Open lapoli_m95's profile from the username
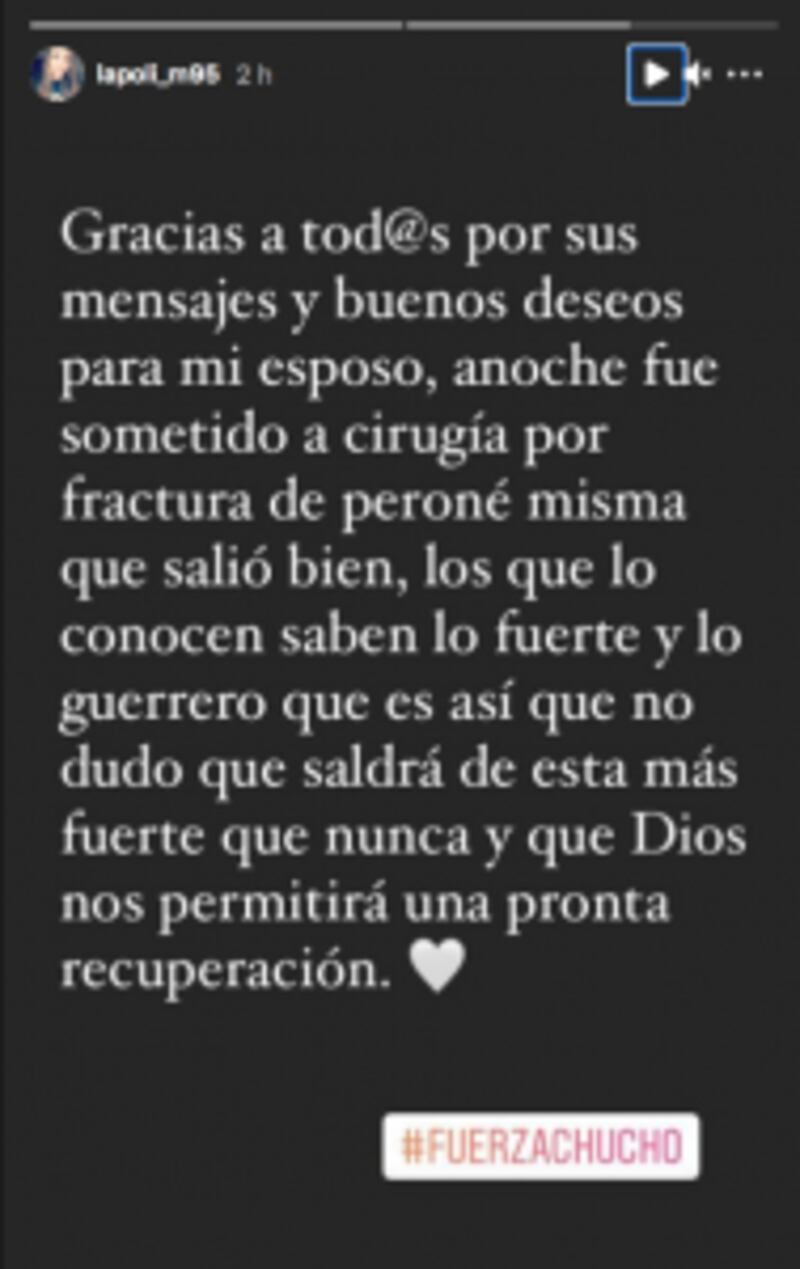 157,75
